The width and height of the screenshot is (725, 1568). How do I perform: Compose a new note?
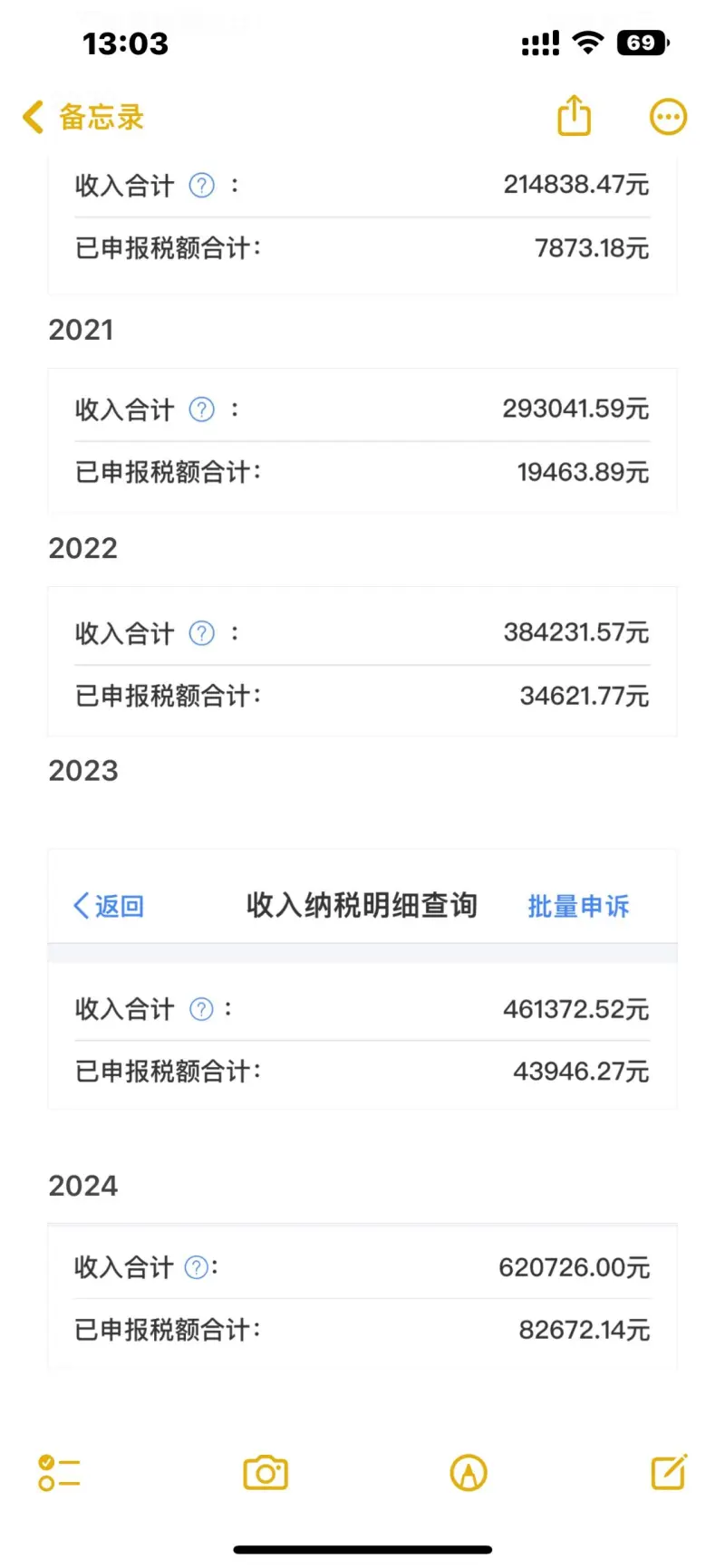pyautogui.click(x=670, y=1472)
